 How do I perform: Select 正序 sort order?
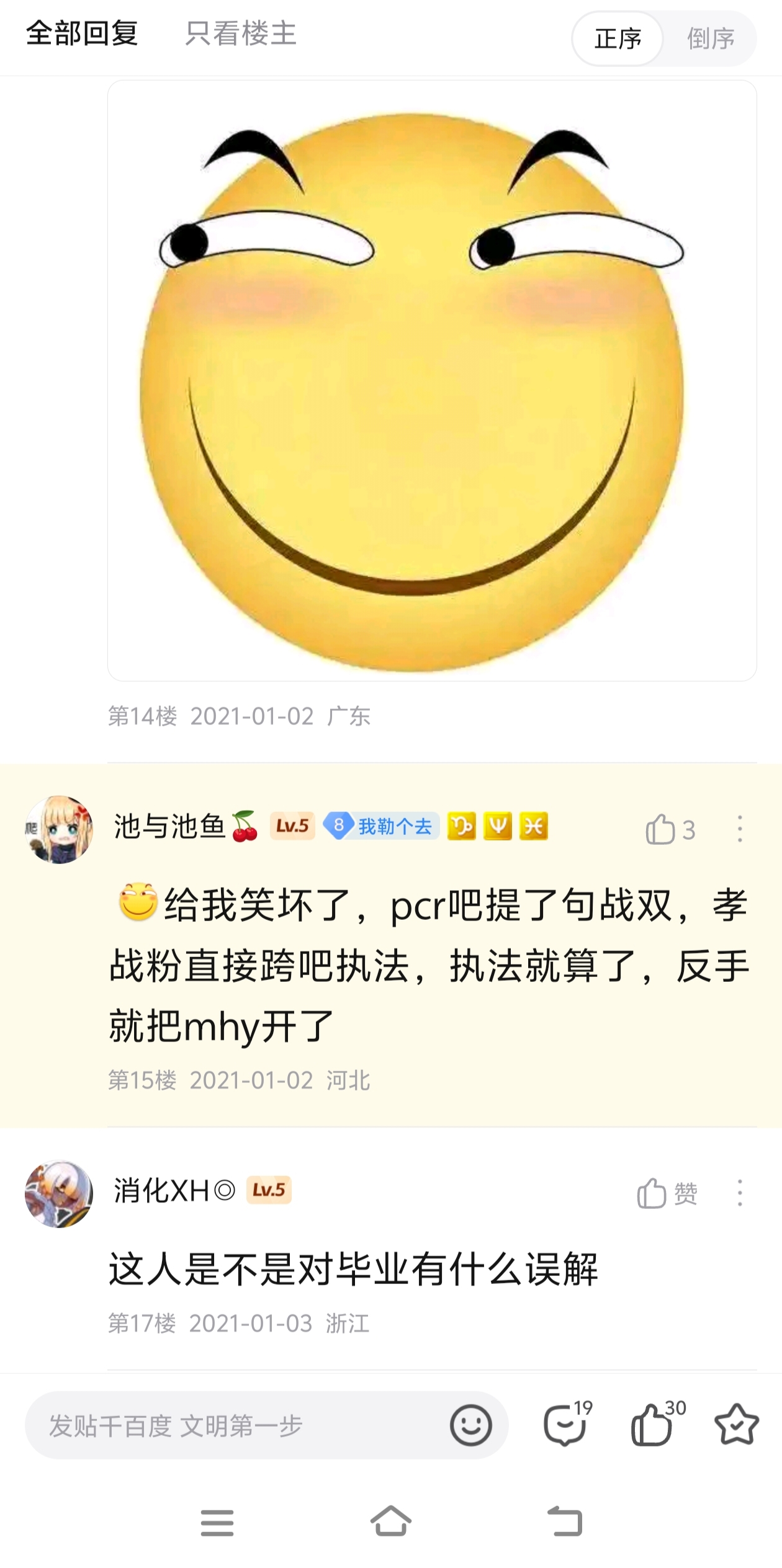coord(618,38)
